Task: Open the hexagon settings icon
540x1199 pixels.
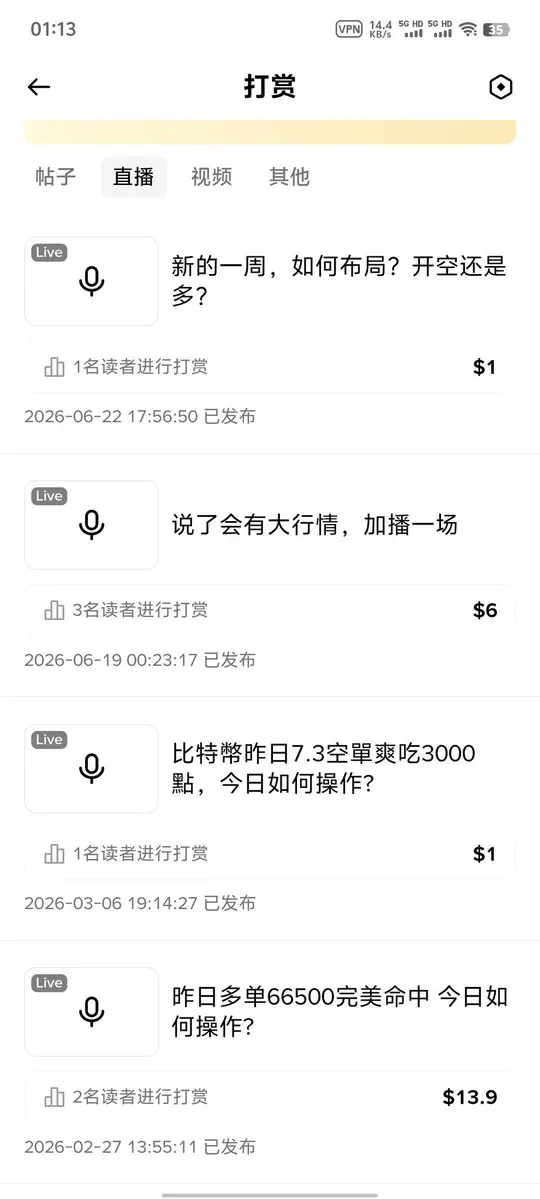Action: tap(500, 87)
